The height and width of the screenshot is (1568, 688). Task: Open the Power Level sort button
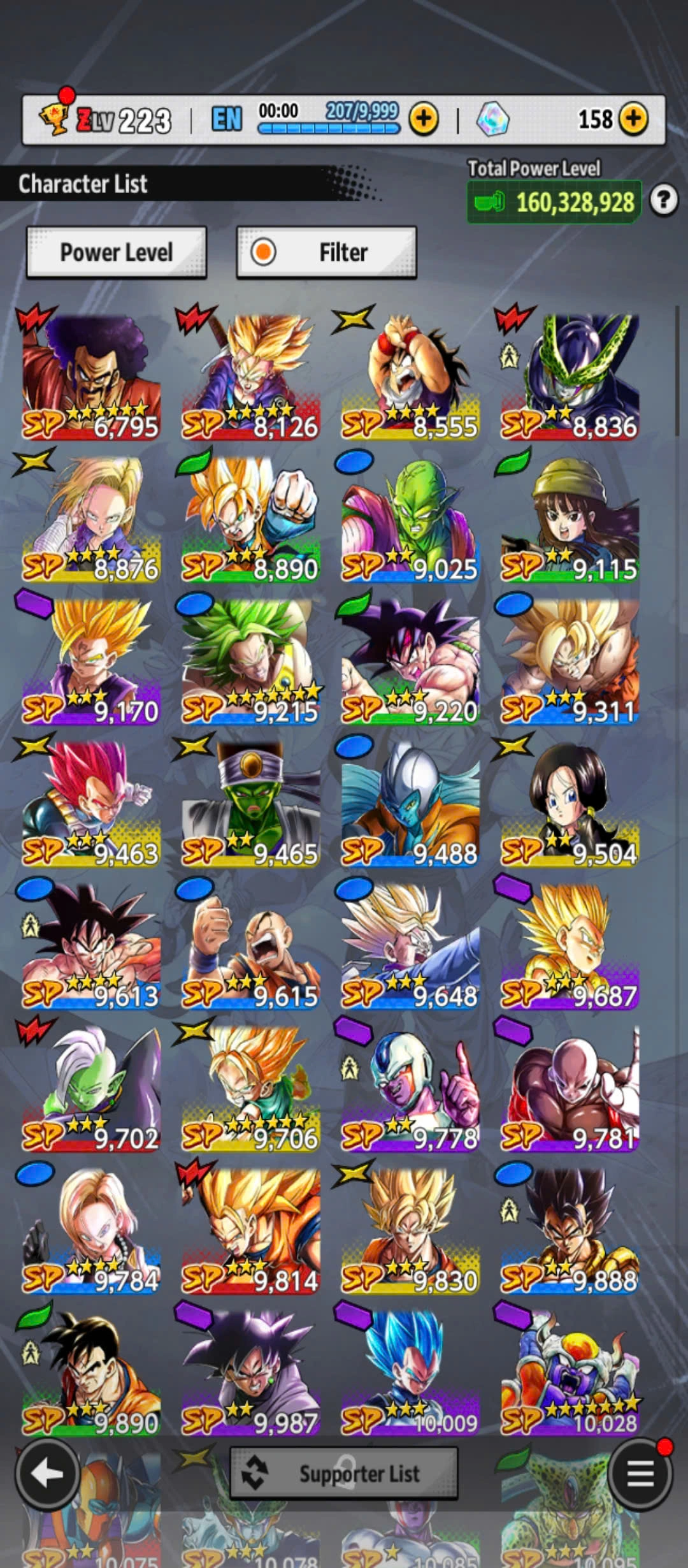(116, 252)
